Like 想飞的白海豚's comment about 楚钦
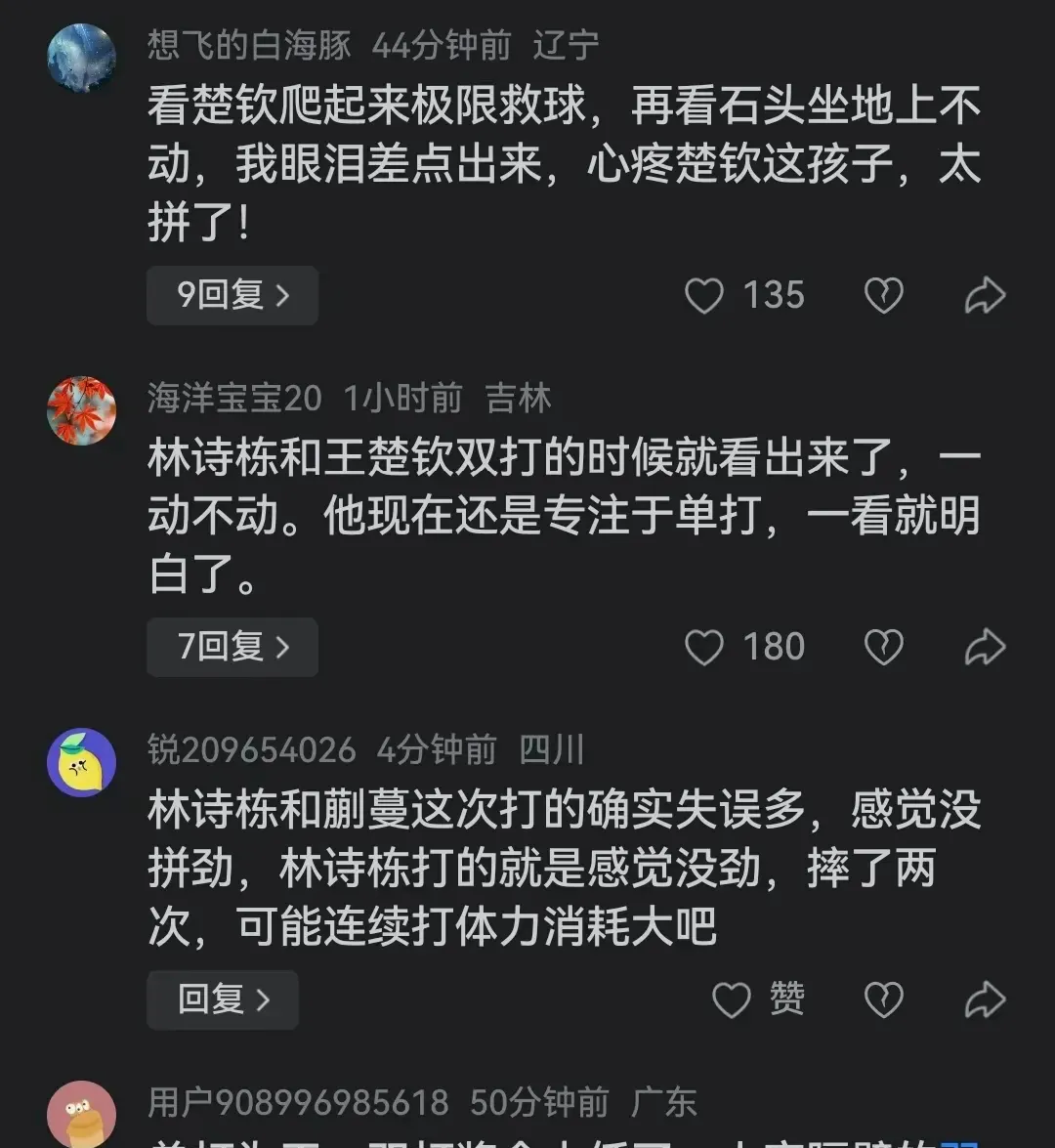This screenshot has height=1148, width=1055. tap(703, 296)
